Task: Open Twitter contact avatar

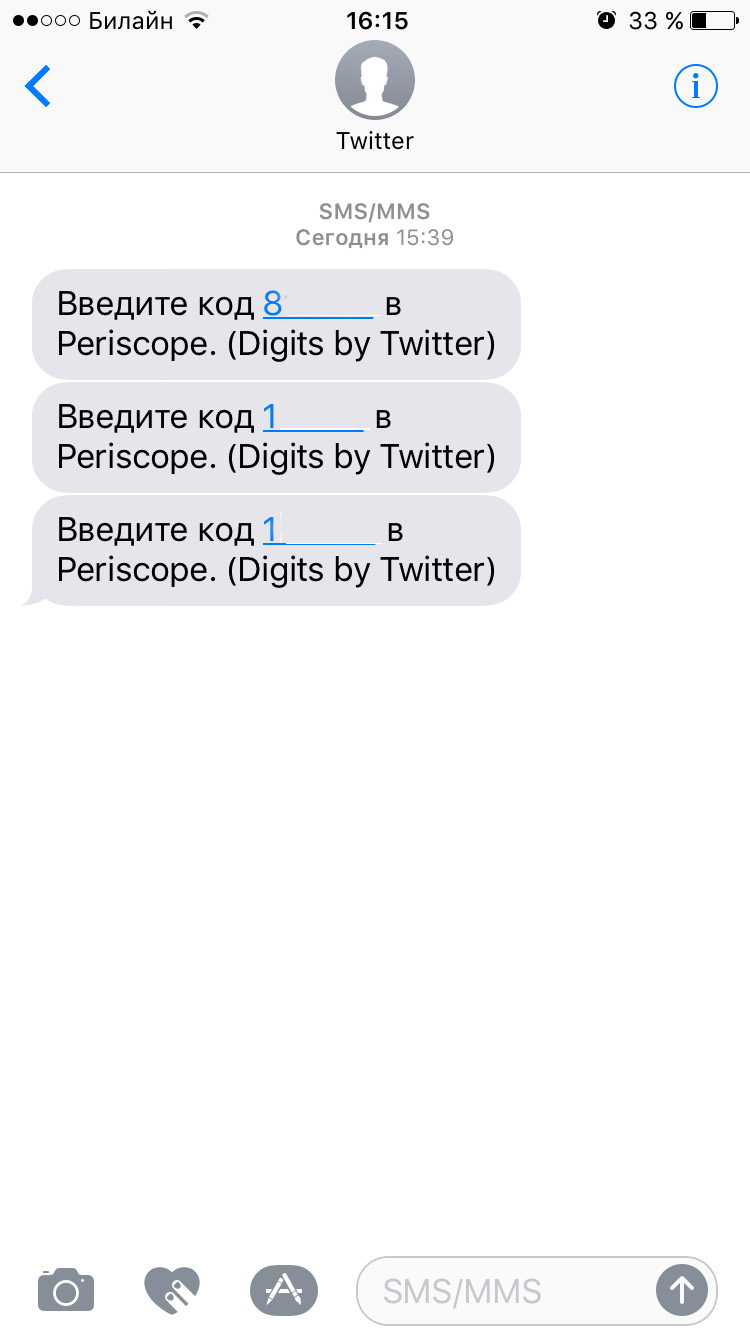Action: (x=375, y=82)
